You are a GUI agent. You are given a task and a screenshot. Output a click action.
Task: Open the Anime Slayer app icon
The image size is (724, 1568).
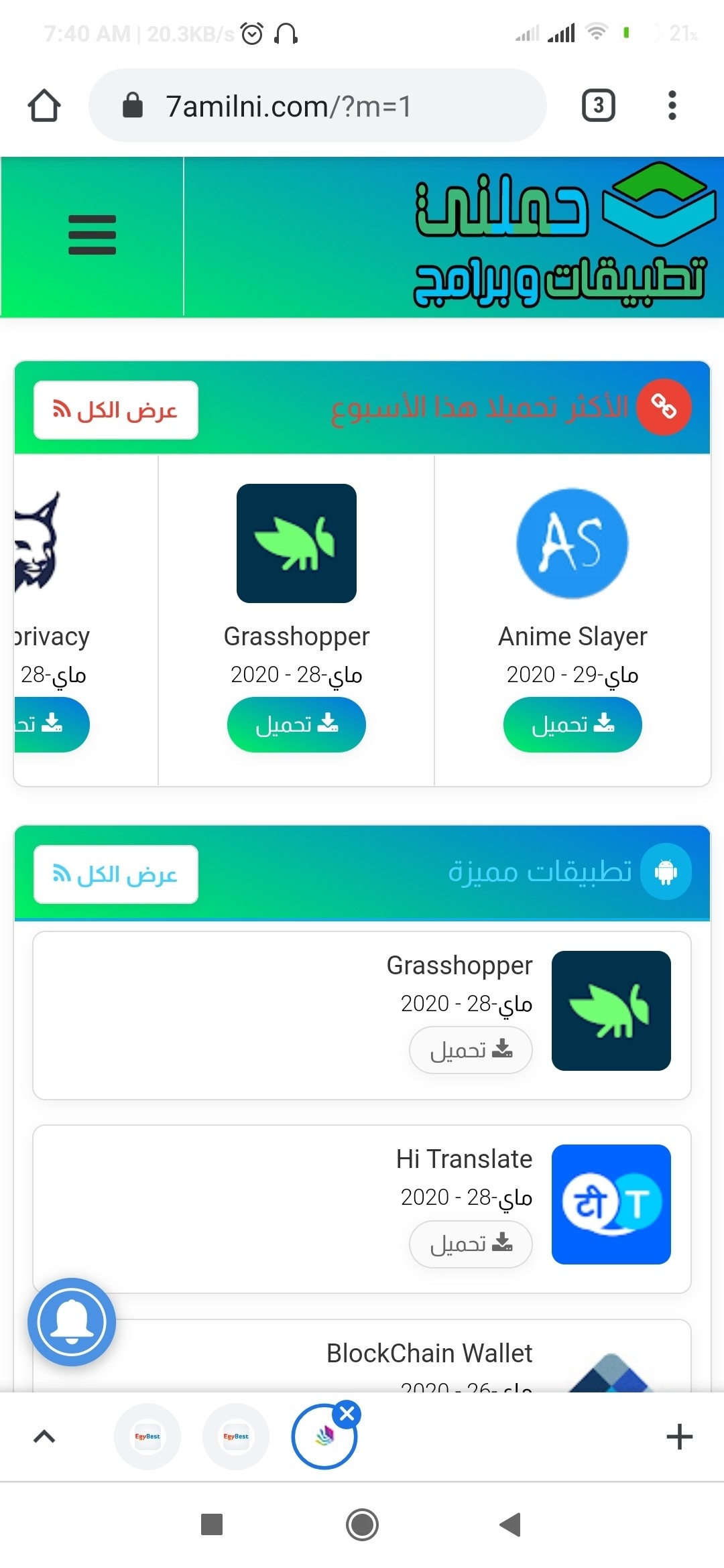(x=572, y=543)
